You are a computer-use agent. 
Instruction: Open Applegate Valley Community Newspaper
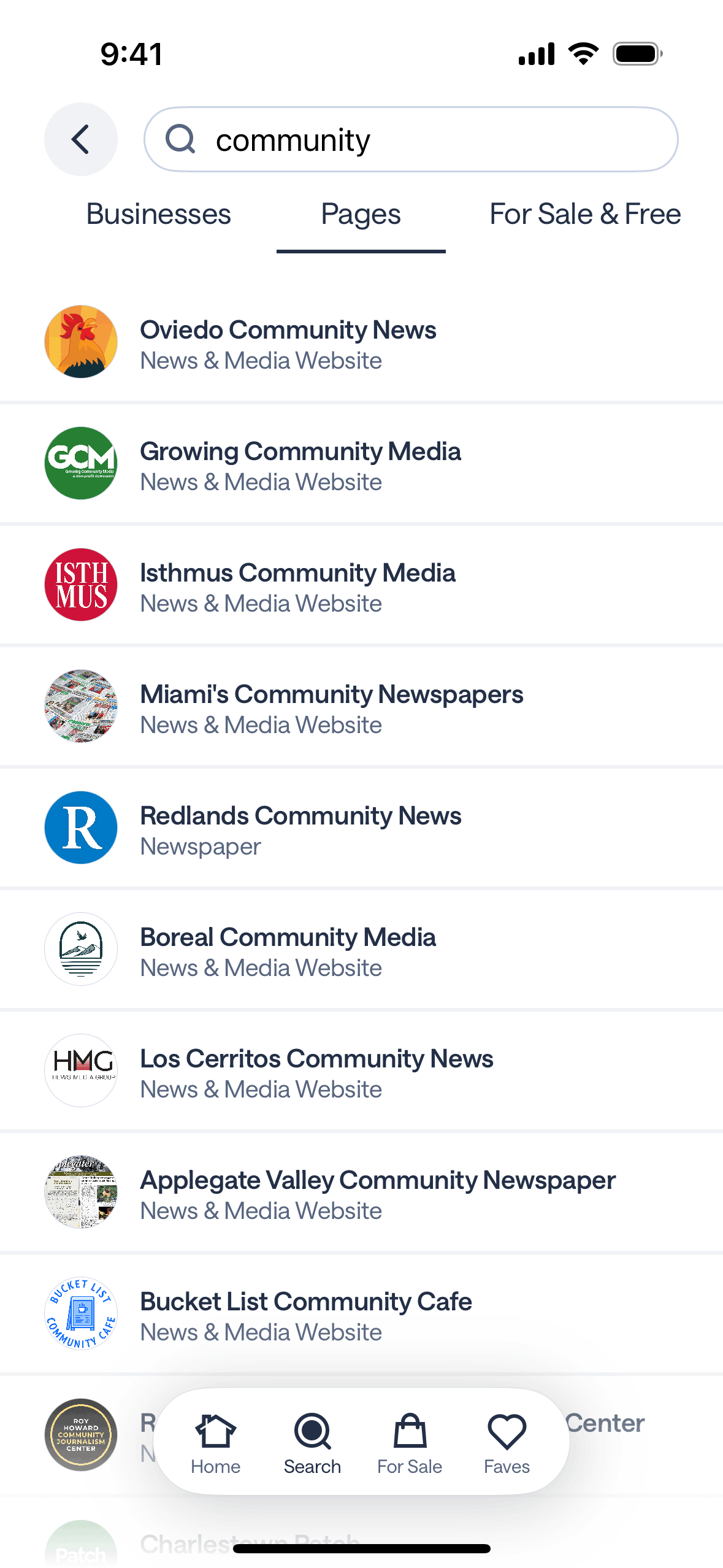(x=378, y=1193)
